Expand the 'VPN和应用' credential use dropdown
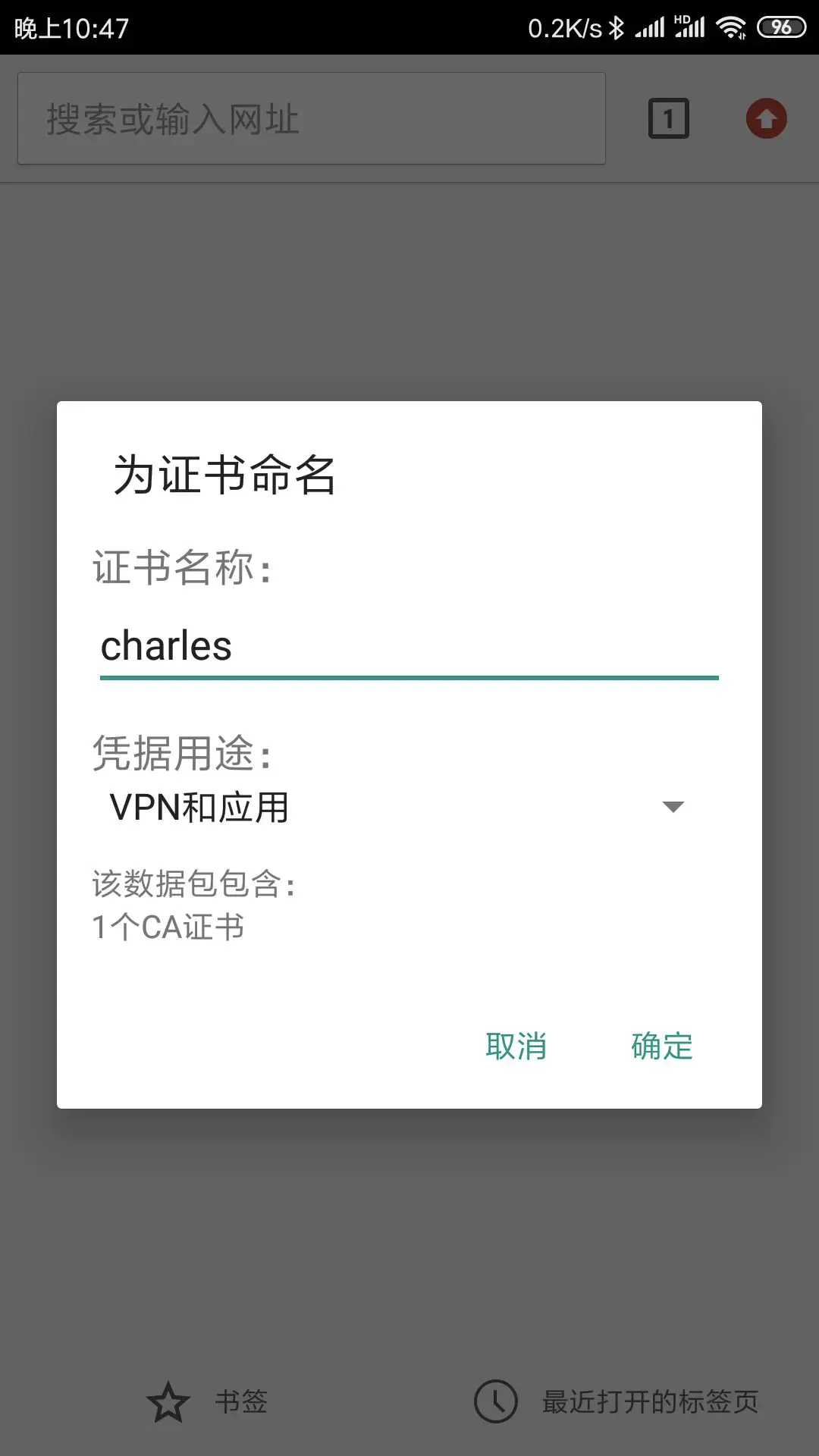The image size is (819, 1456). 397,807
